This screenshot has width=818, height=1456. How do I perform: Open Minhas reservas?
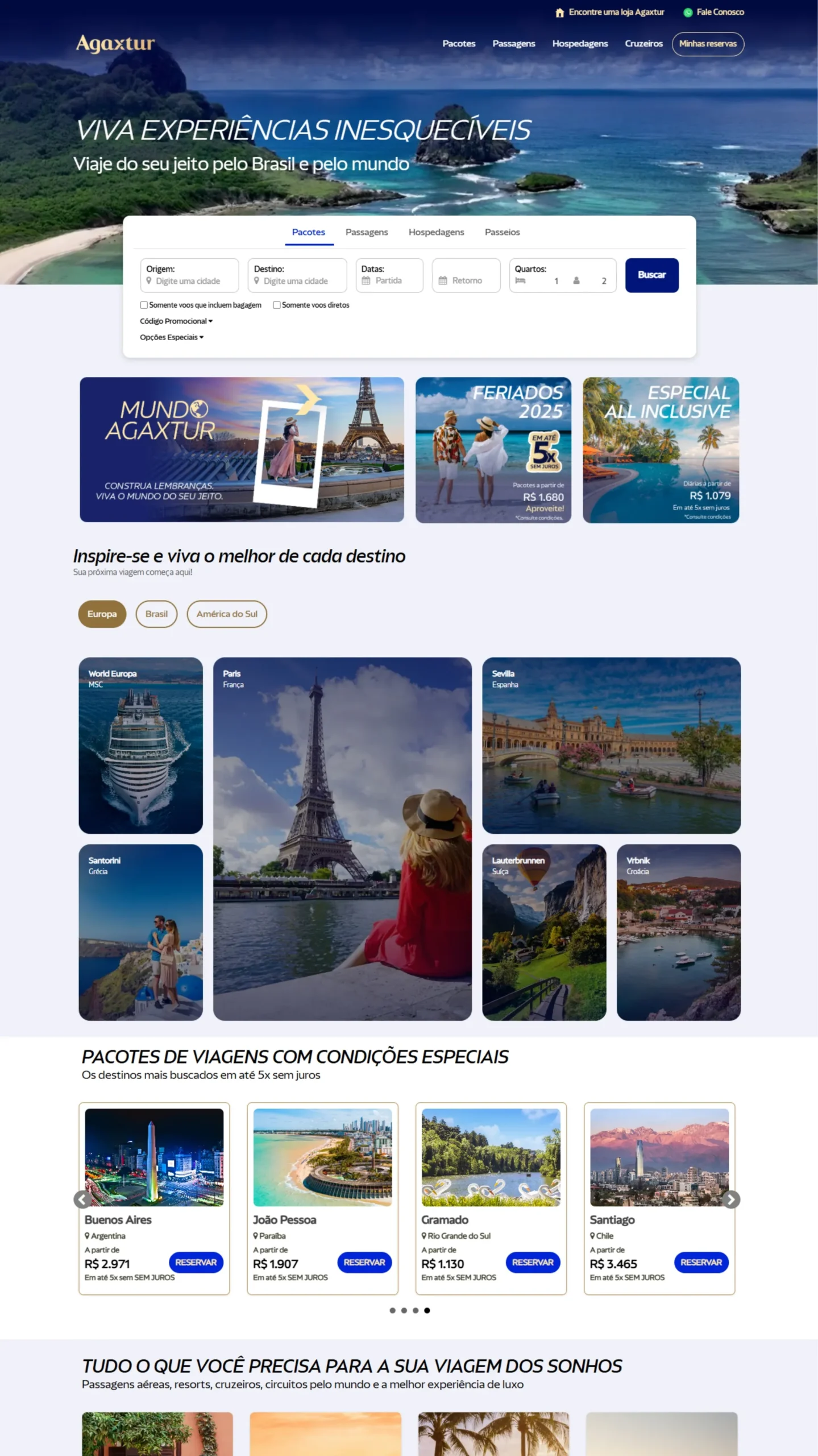(x=707, y=44)
